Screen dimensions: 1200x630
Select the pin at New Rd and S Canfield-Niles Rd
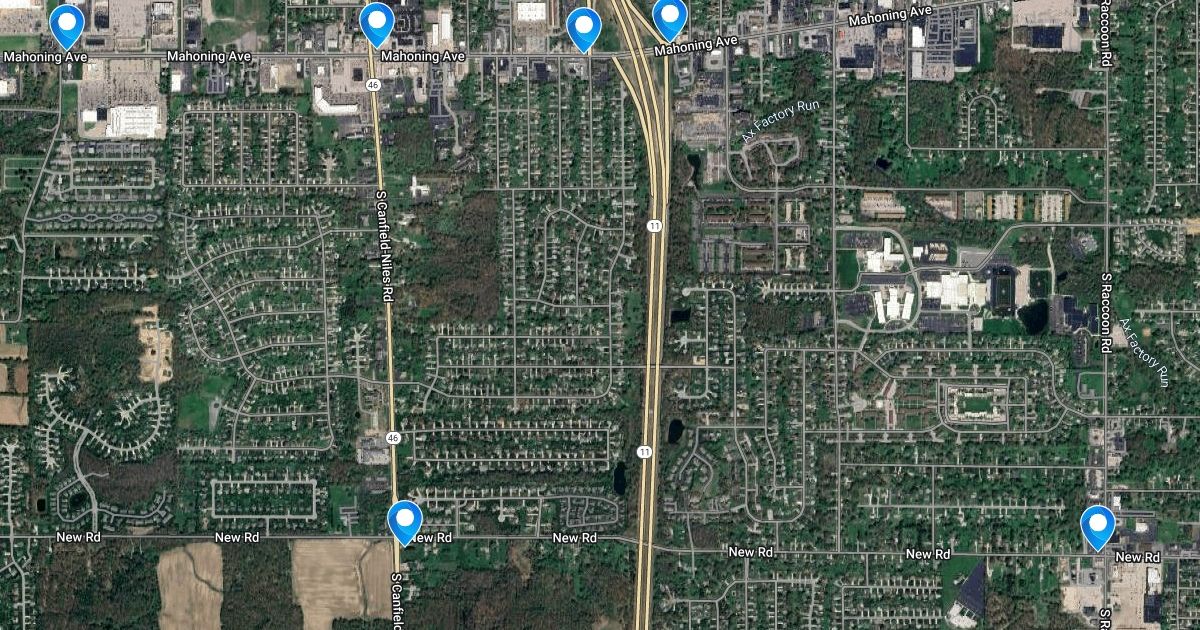[x=405, y=520]
